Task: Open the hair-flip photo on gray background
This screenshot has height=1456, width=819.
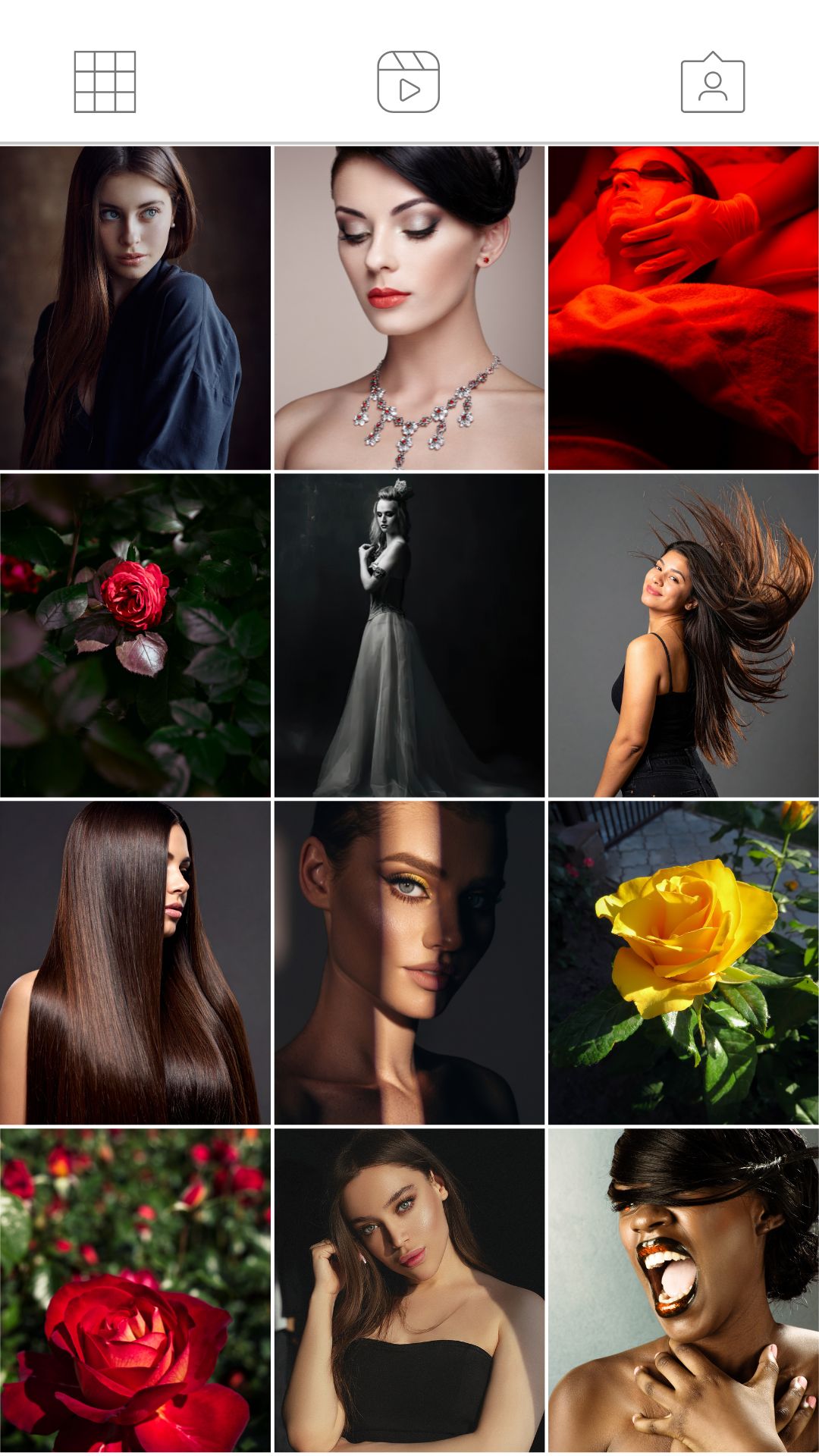Action: 683,635
